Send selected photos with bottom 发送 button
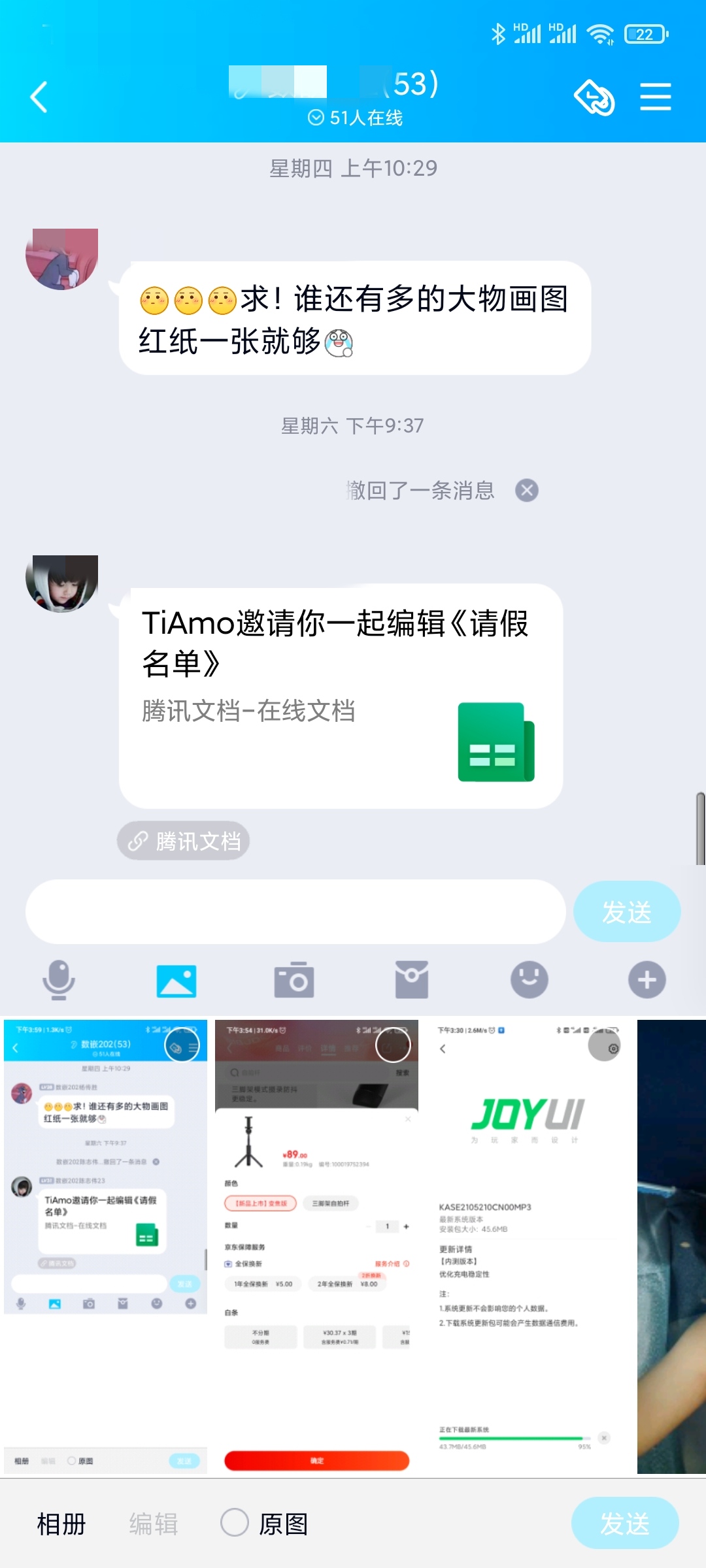Viewport: 706px width, 1568px height. [x=625, y=1523]
